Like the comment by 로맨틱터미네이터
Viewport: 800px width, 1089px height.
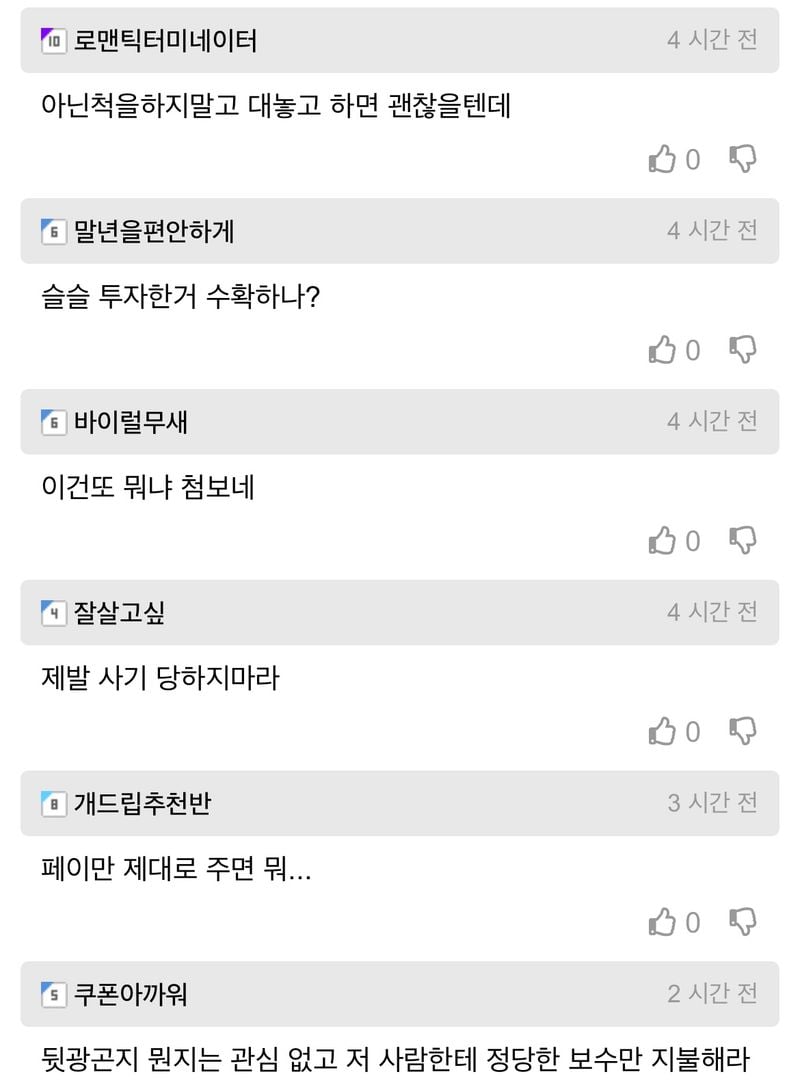(x=662, y=159)
